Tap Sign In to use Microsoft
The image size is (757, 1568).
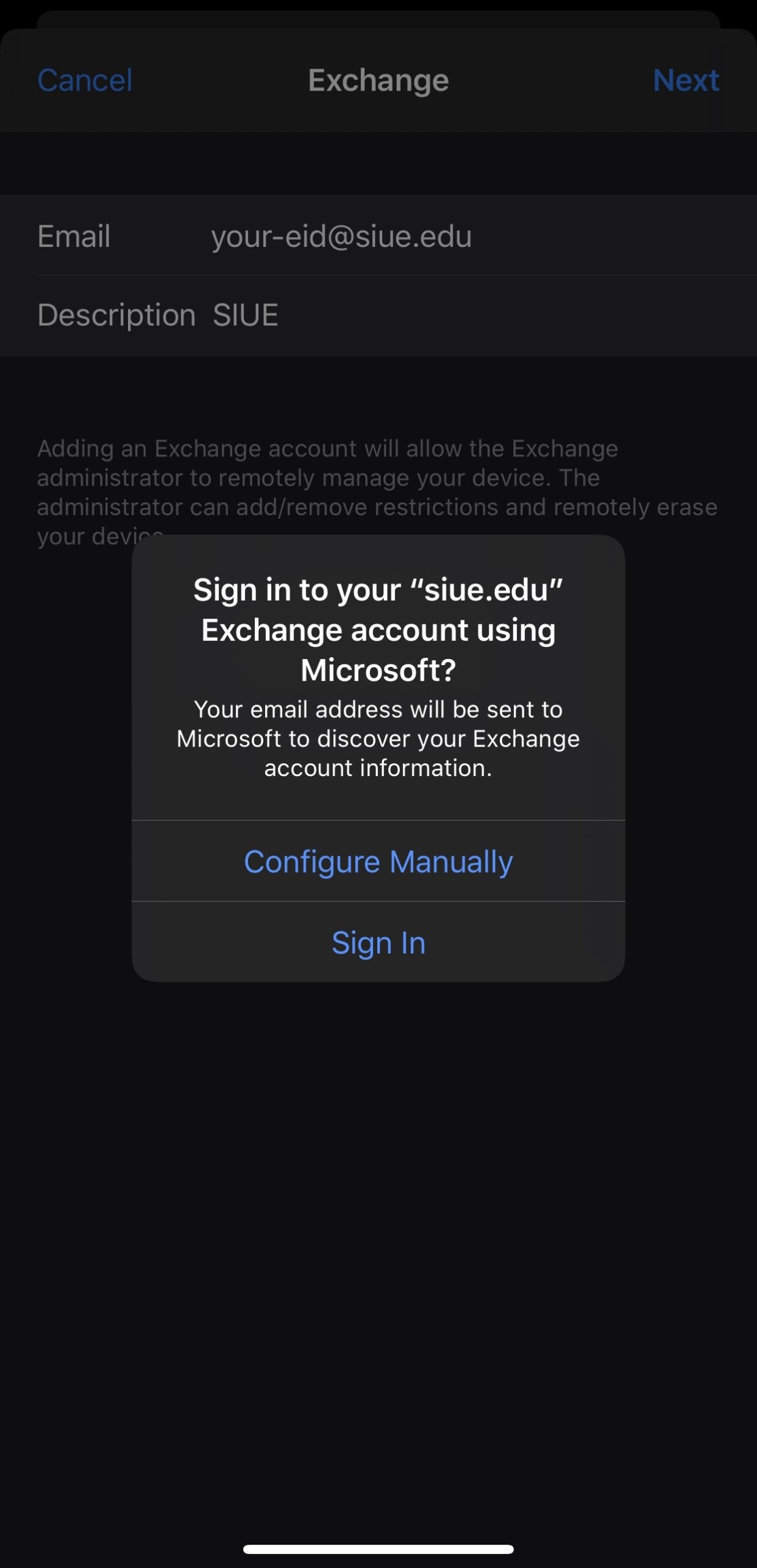(x=378, y=942)
